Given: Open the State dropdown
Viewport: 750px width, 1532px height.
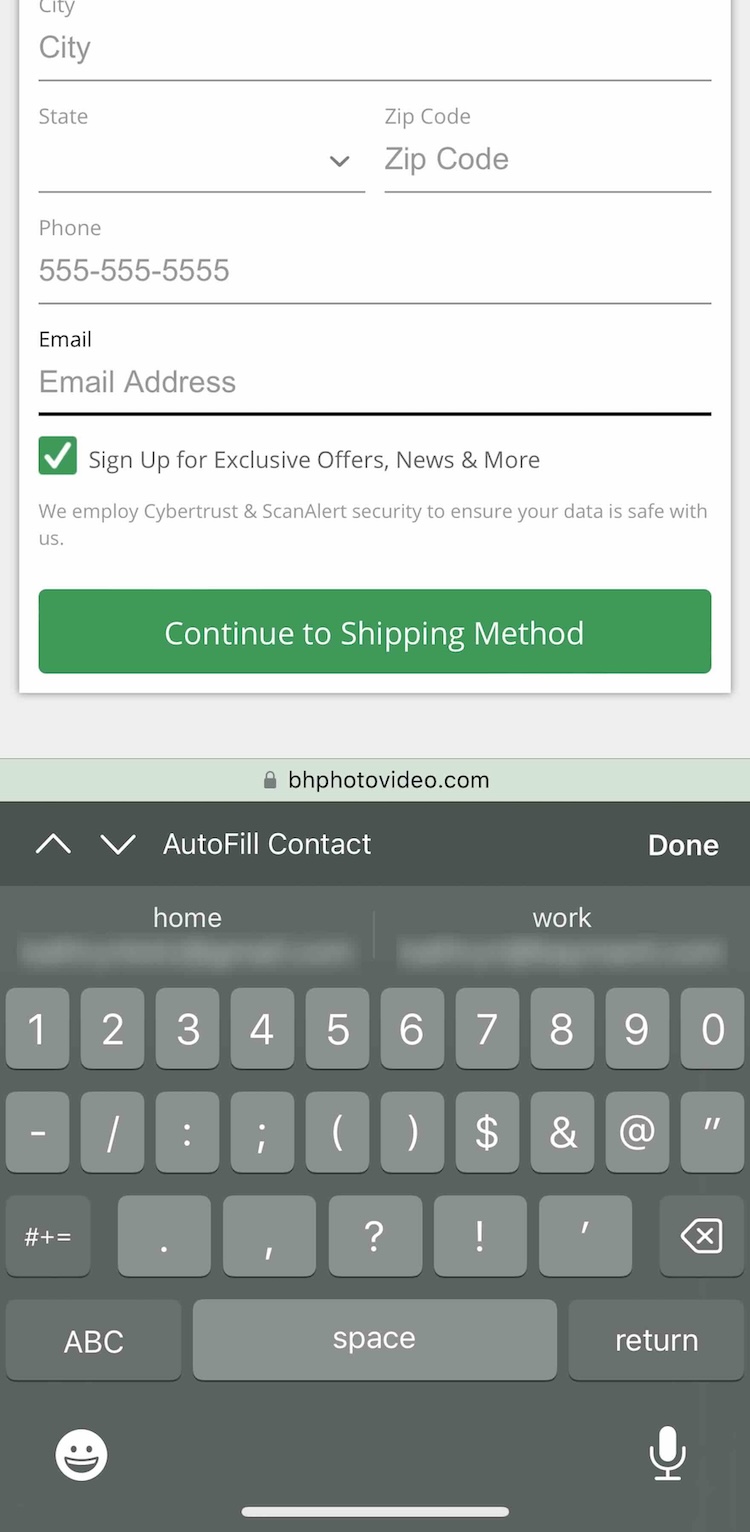Looking at the screenshot, I should pyautogui.click(x=201, y=160).
